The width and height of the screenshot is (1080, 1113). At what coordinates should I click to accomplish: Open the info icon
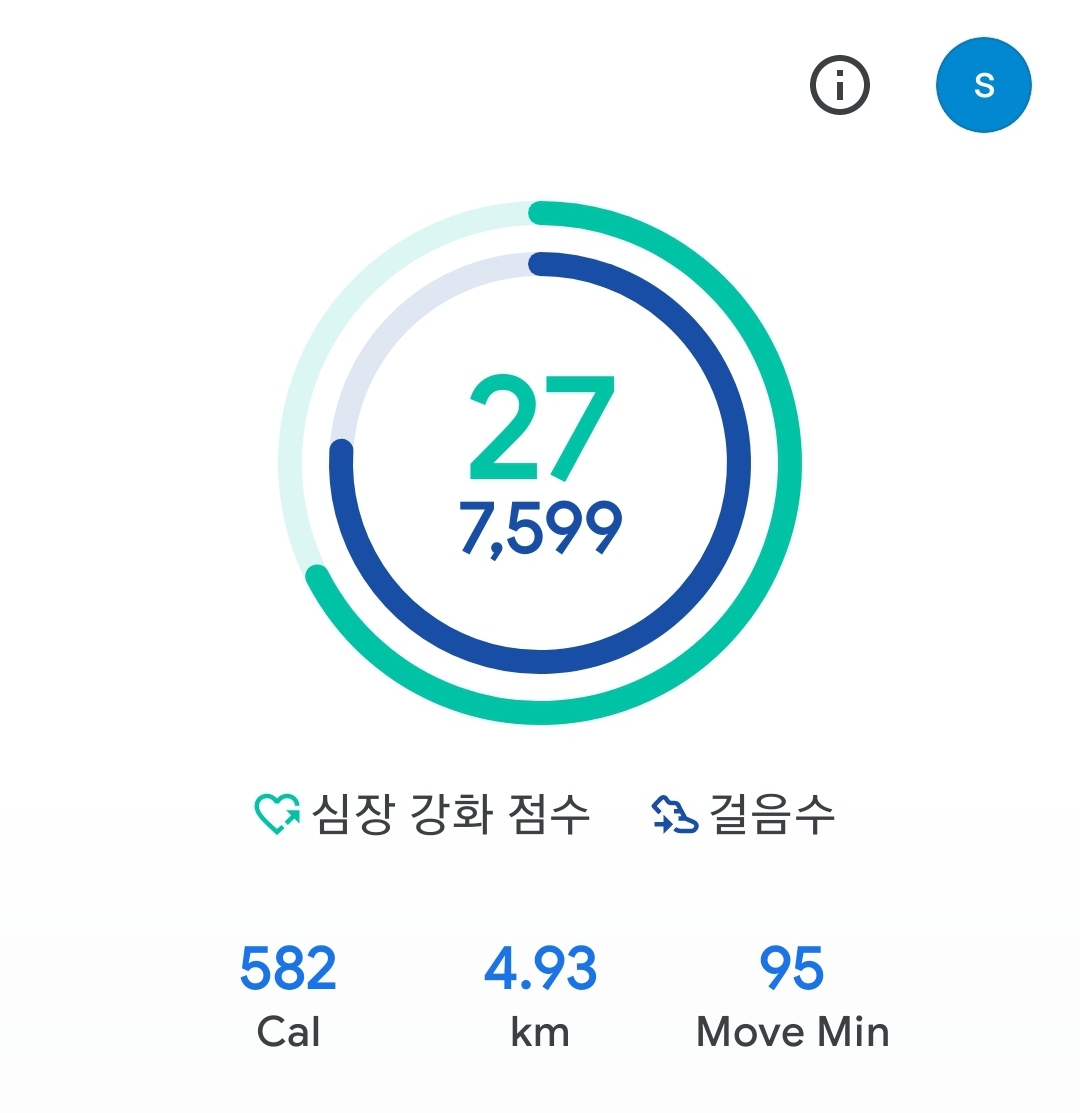839,87
